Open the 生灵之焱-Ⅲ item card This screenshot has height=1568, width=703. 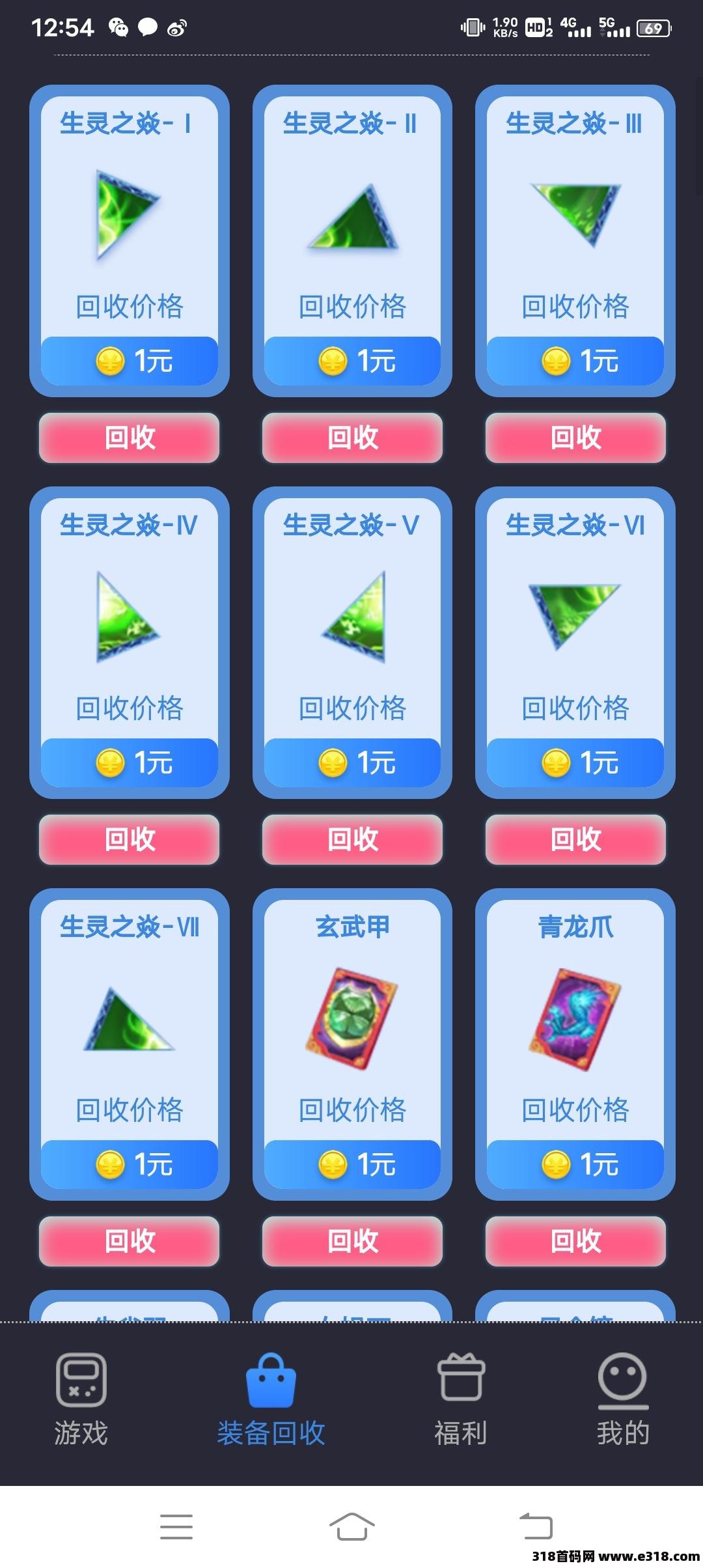575,241
